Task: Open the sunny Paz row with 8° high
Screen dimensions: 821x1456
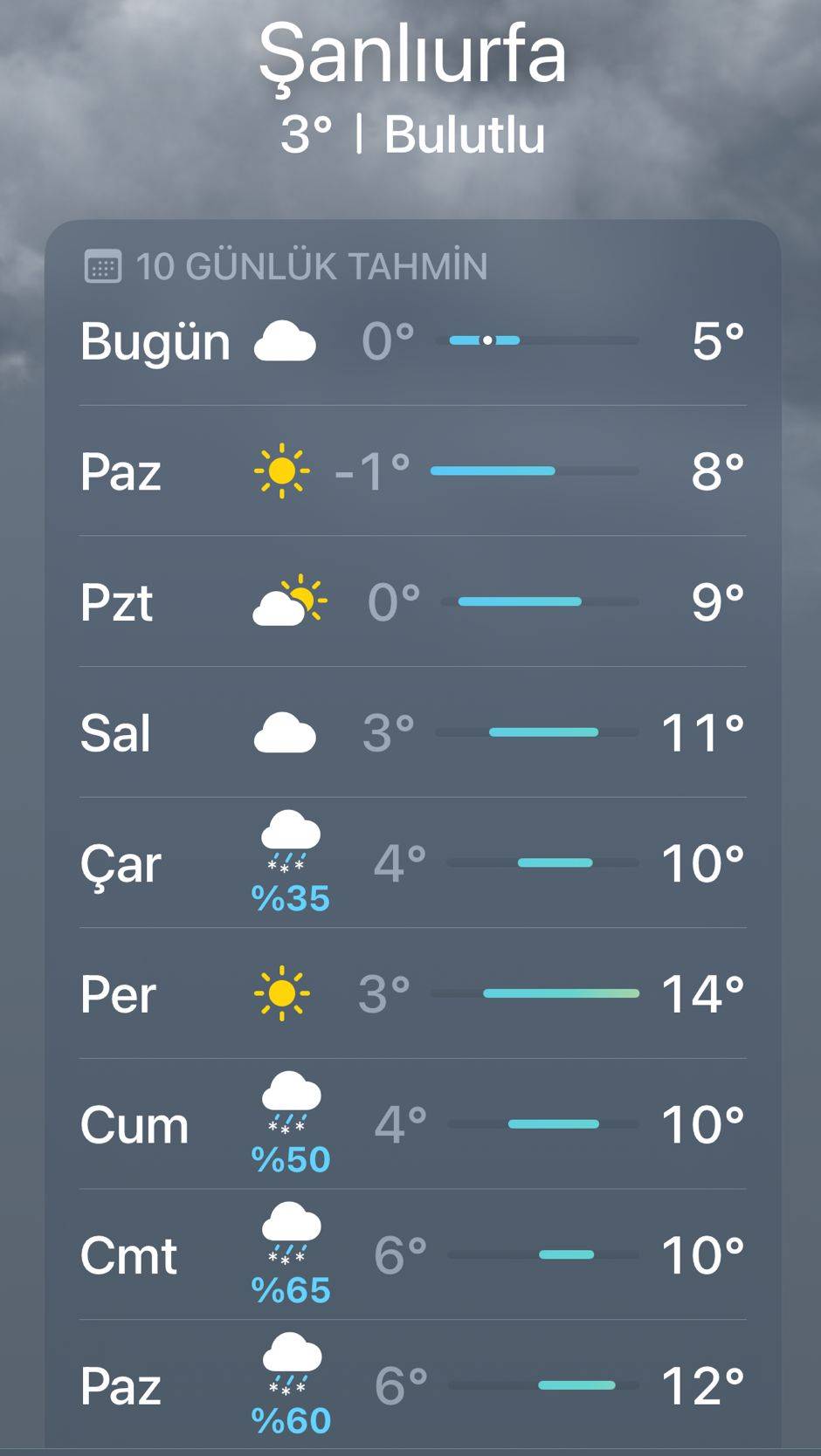Action: click(x=412, y=471)
